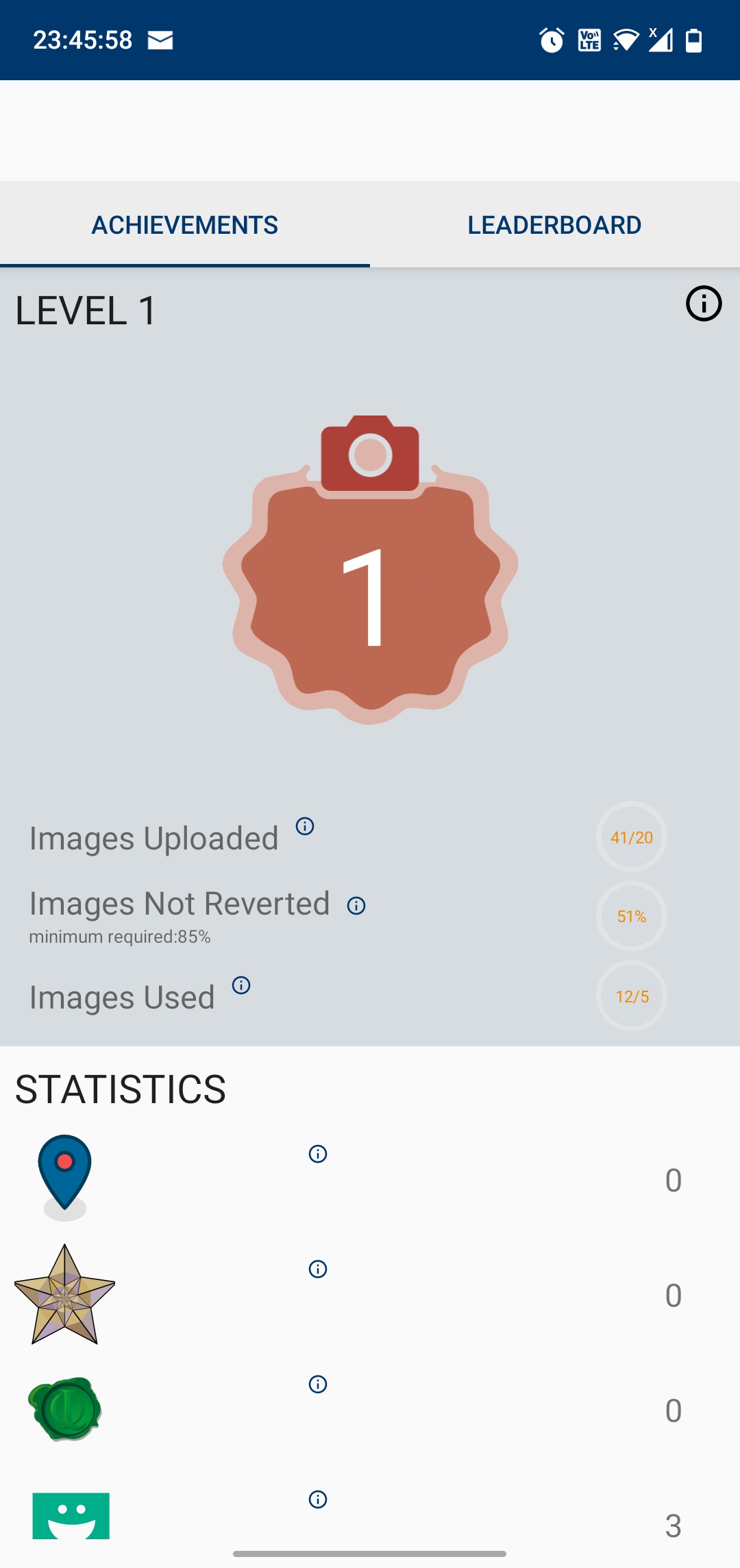740x1568 pixels.
Task: Open the level information icon
Action: [703, 304]
